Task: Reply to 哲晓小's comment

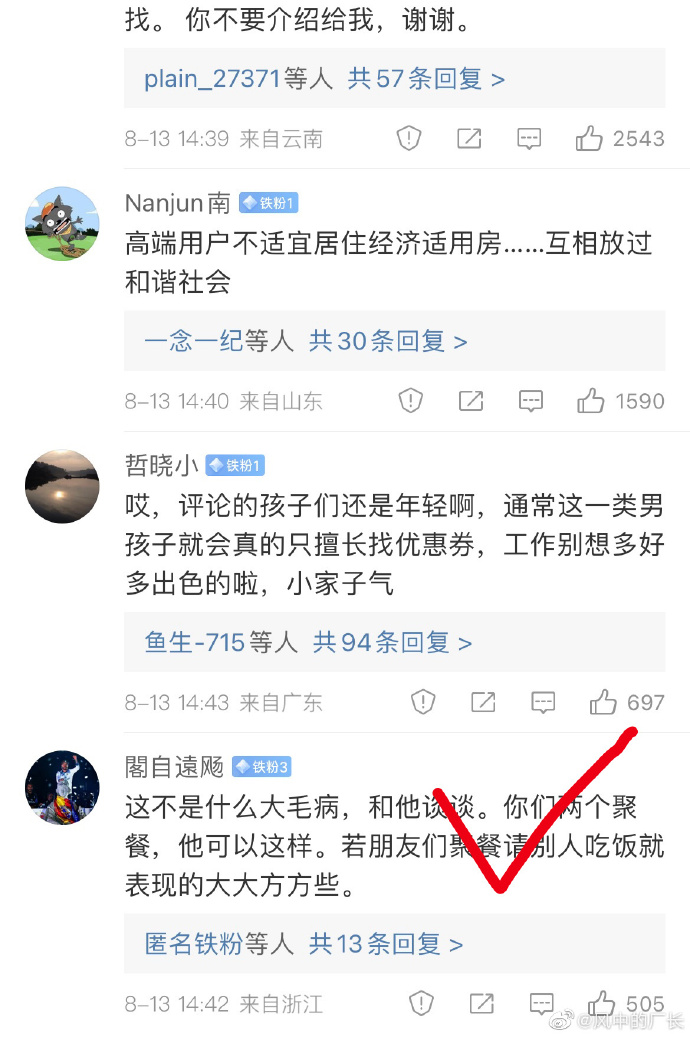Action: (x=543, y=702)
